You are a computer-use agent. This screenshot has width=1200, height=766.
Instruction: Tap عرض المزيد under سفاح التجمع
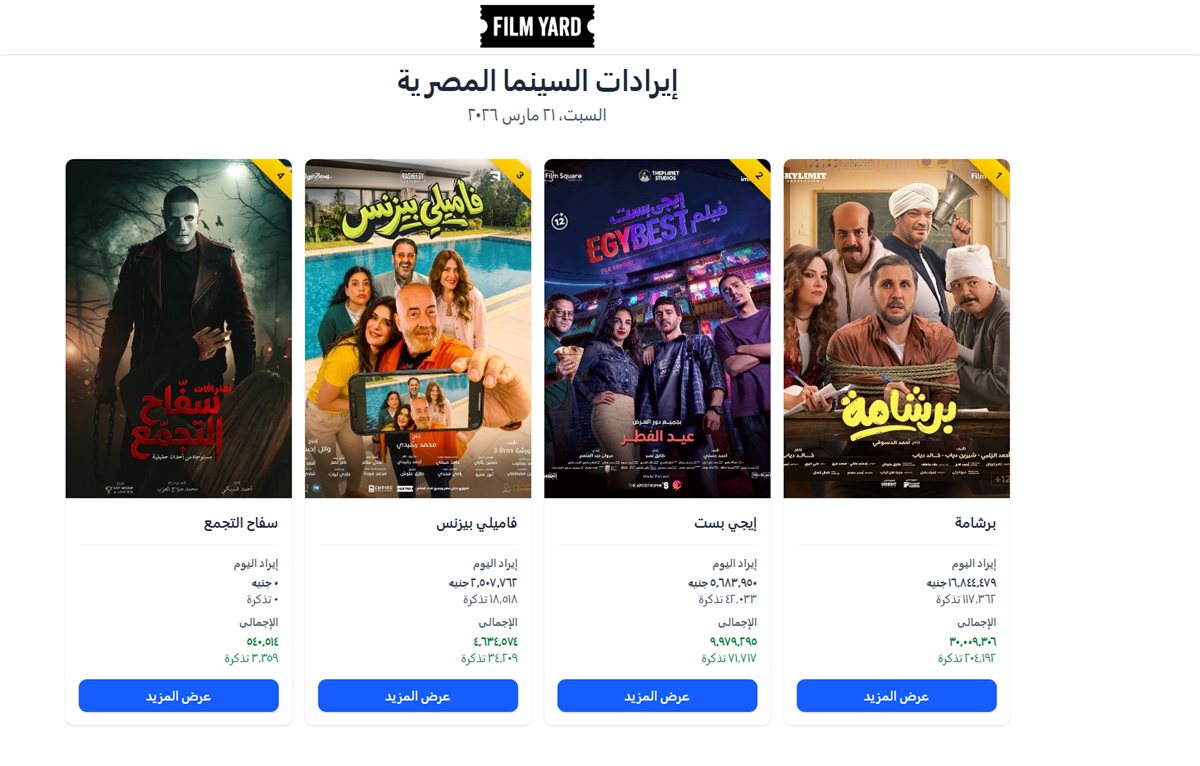pos(178,696)
